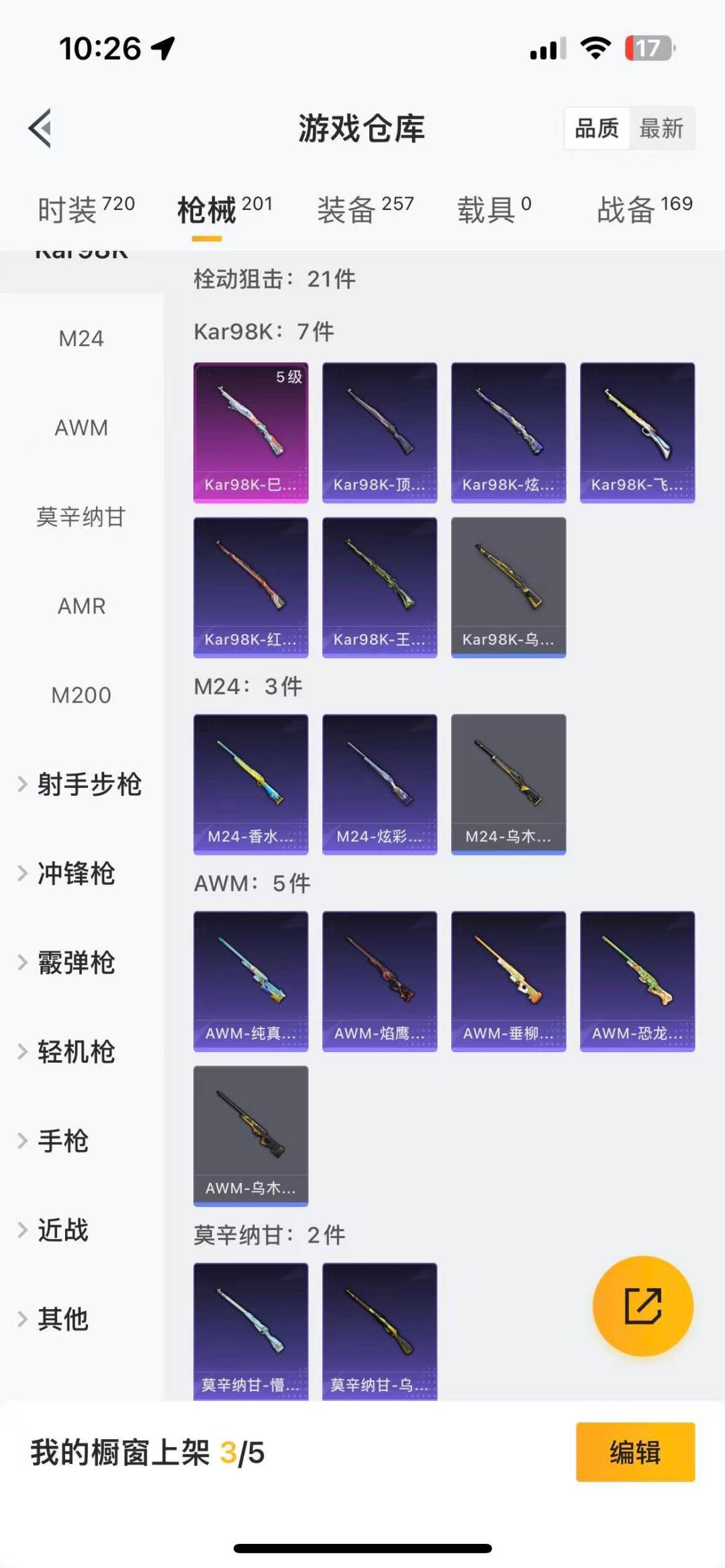The width and height of the screenshot is (725, 1568).
Task: Select AWM in the sidebar
Action: tap(81, 427)
